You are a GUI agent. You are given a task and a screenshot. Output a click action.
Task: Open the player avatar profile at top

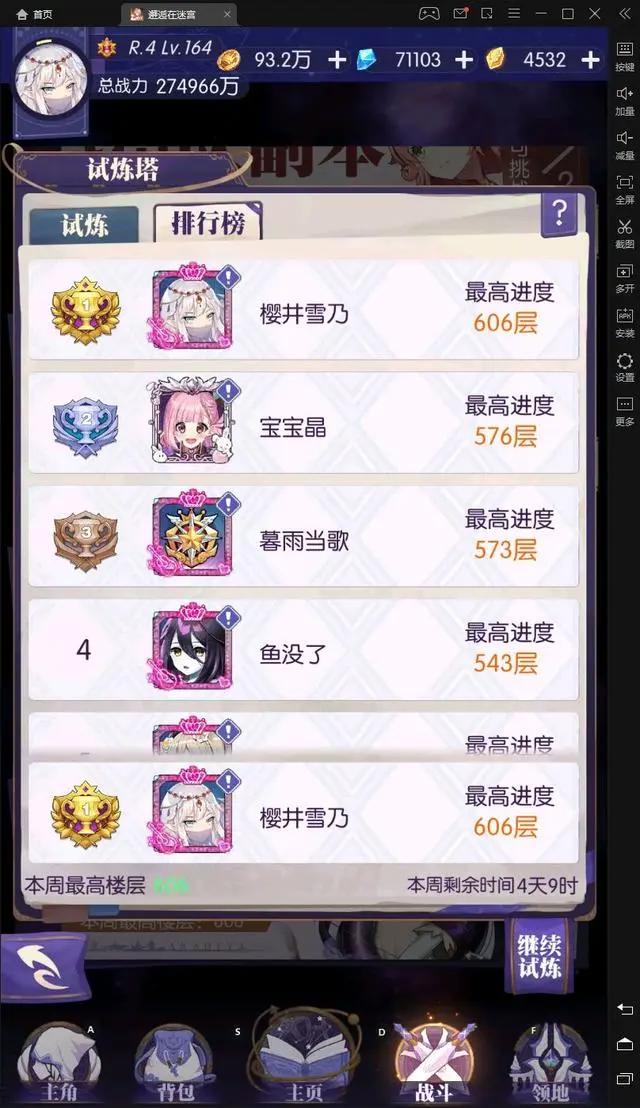click(x=50, y=75)
